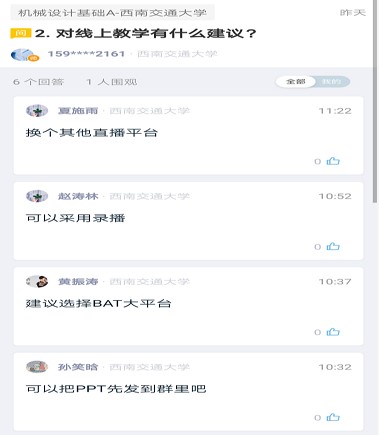Like 夏施雨's answer about 直播平台
This screenshot has width=379, height=435.
[333, 161]
